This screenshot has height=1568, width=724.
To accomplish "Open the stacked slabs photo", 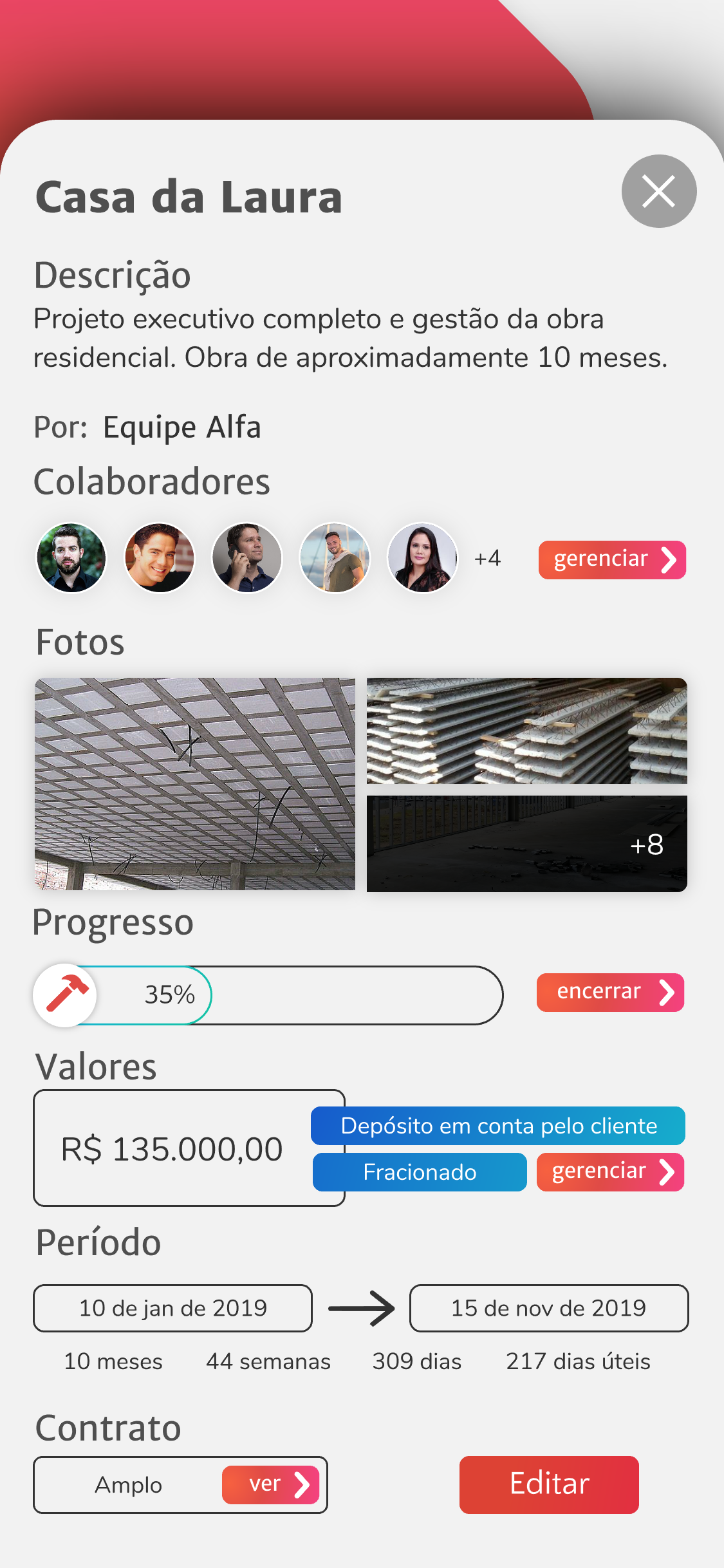I will pyautogui.click(x=526, y=731).
